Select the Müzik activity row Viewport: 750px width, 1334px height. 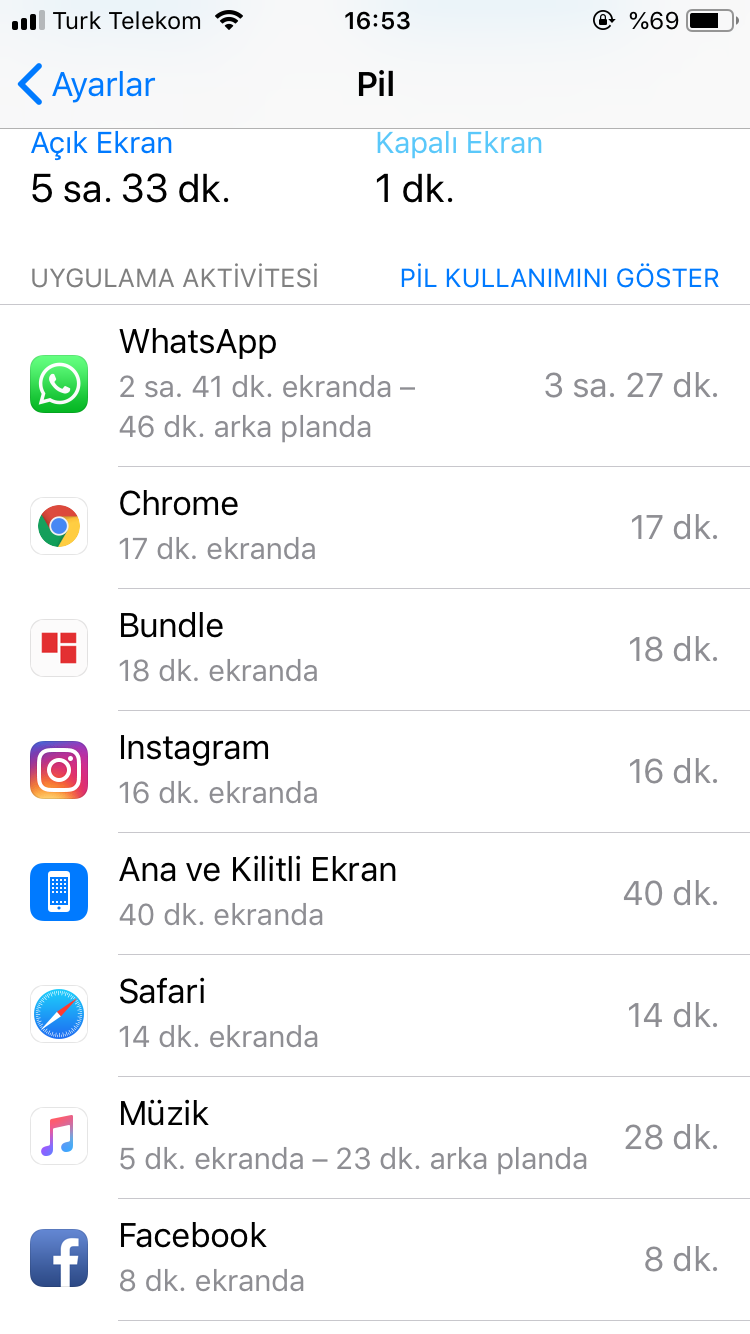coord(375,1137)
